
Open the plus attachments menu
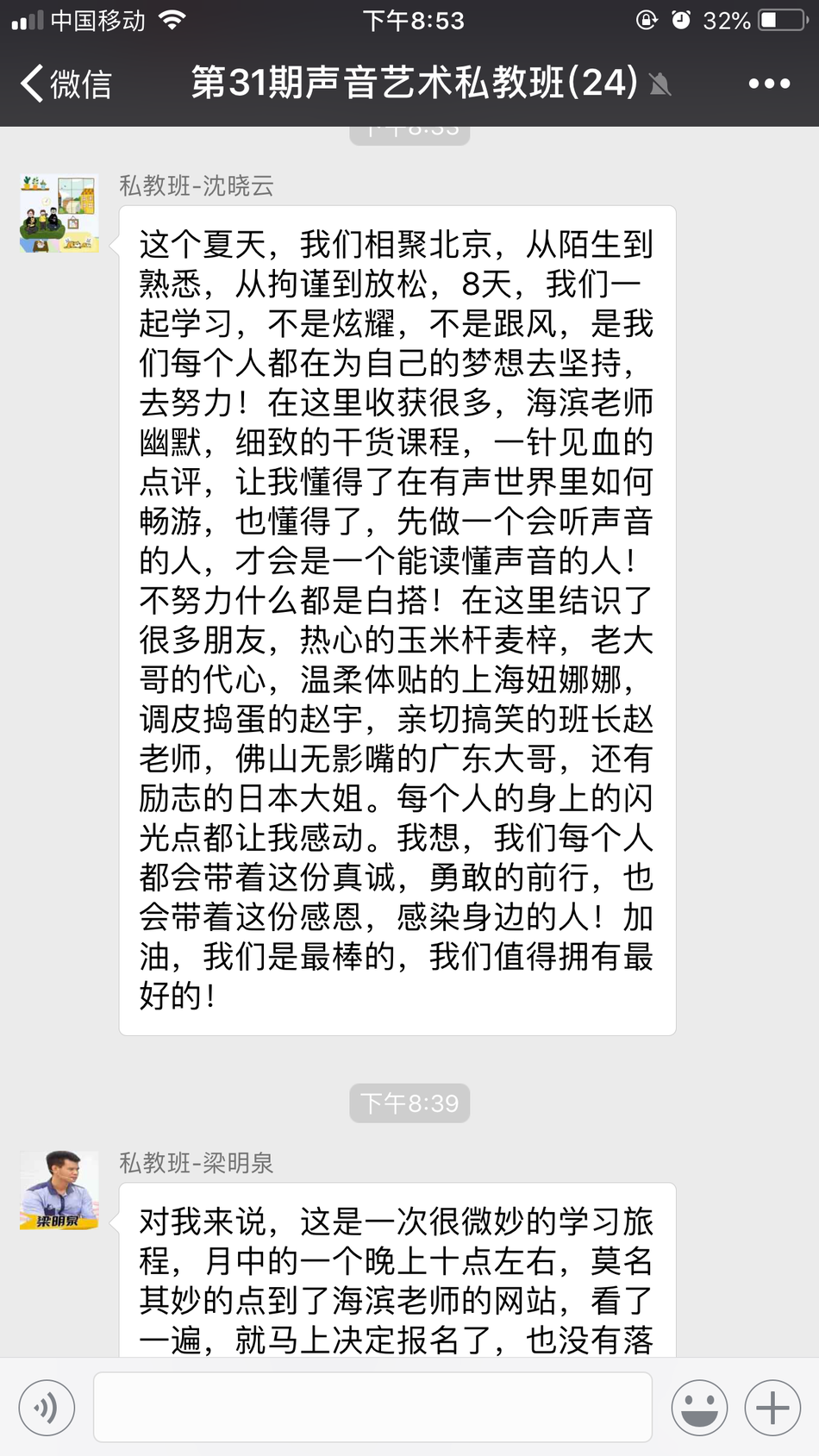coord(772,1408)
